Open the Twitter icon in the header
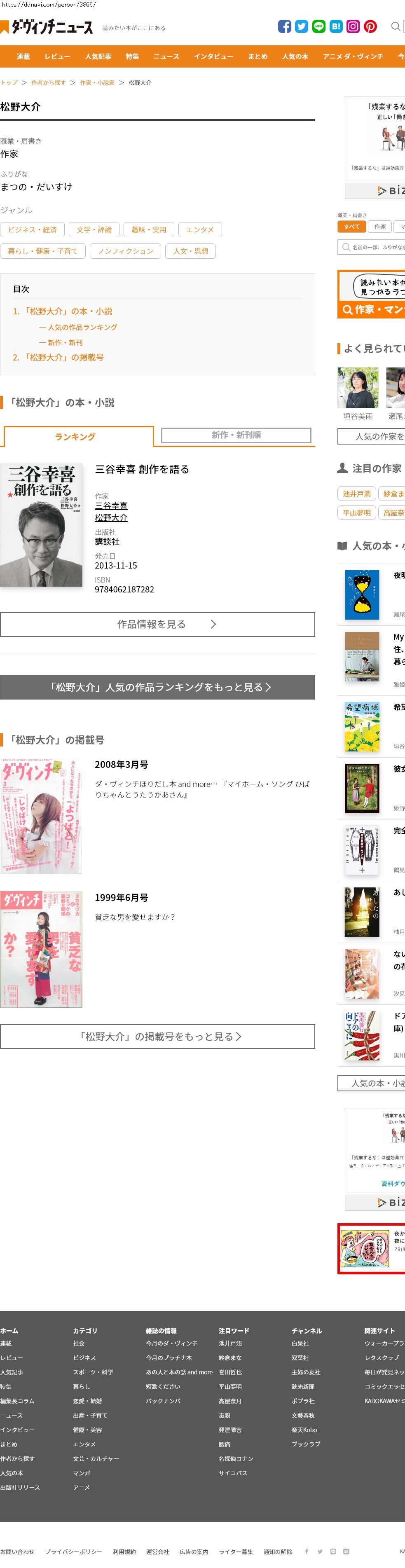The image size is (405, 1568). (x=302, y=27)
